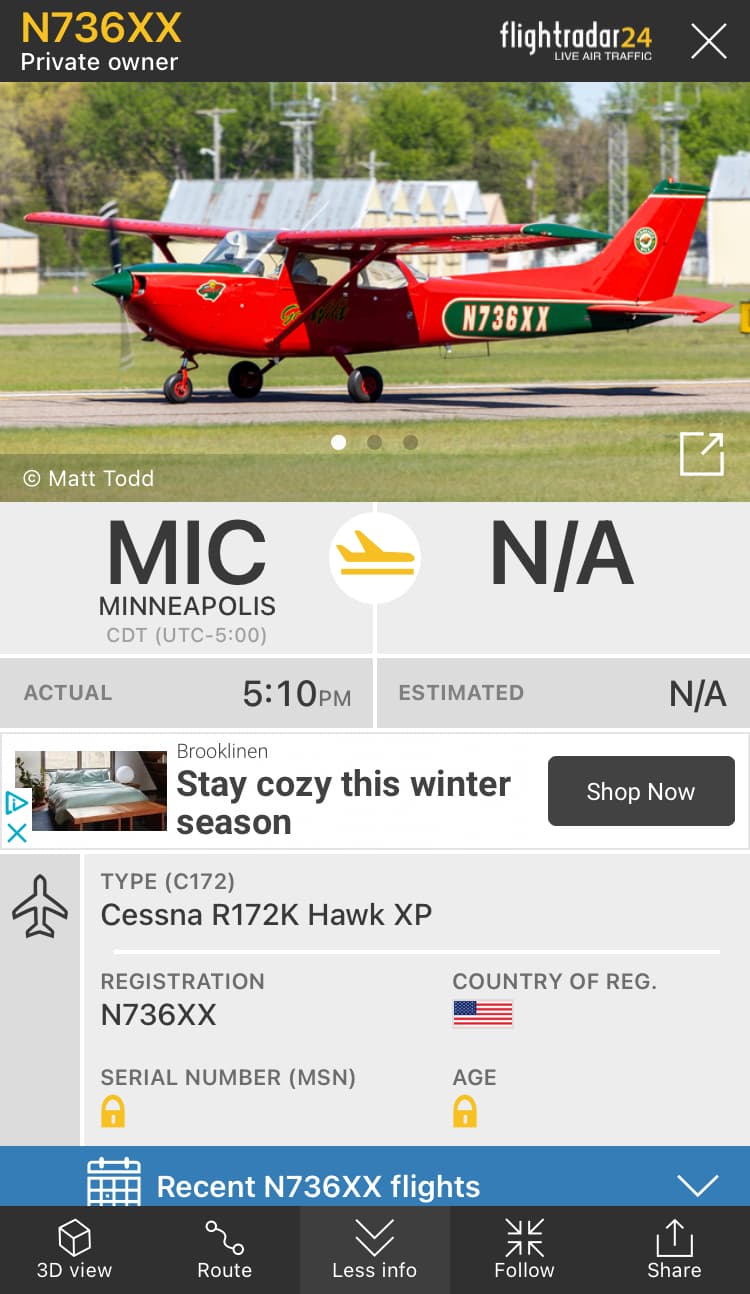Share this flight
Viewport: 750px width, 1294px height.
[x=674, y=1250]
